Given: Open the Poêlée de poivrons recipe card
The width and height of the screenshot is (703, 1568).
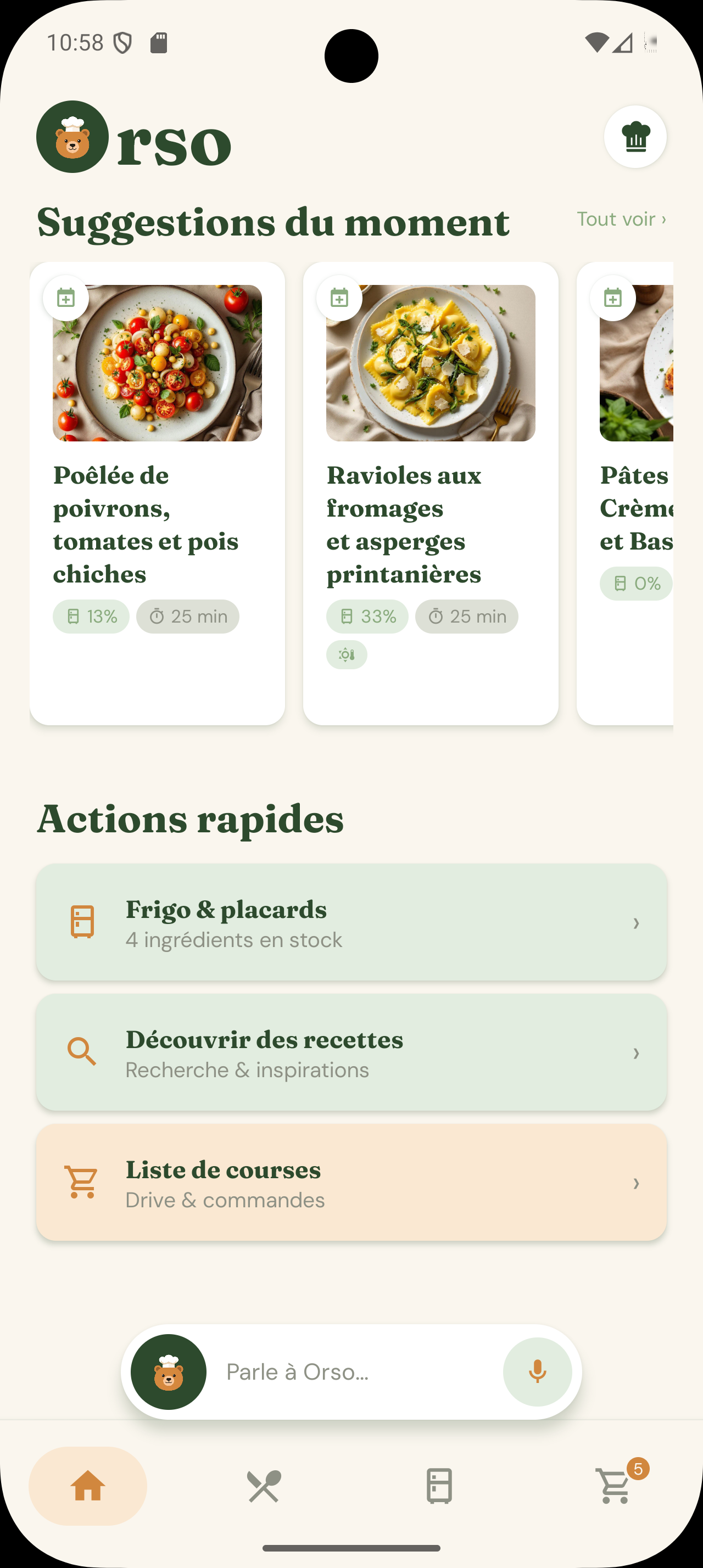Looking at the screenshot, I should pyautogui.click(x=157, y=493).
